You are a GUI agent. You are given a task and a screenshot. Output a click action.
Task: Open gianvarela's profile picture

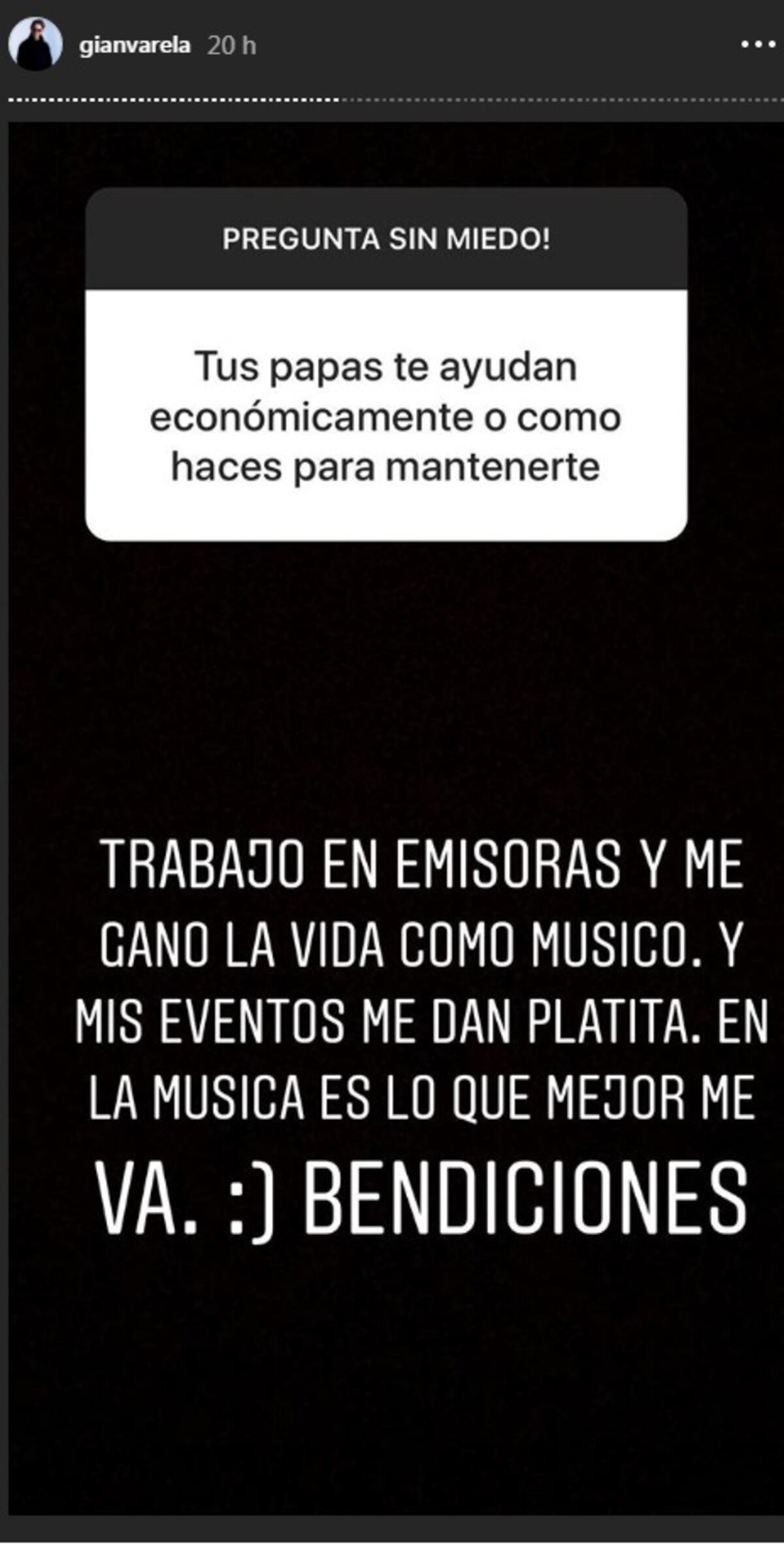click(x=35, y=44)
